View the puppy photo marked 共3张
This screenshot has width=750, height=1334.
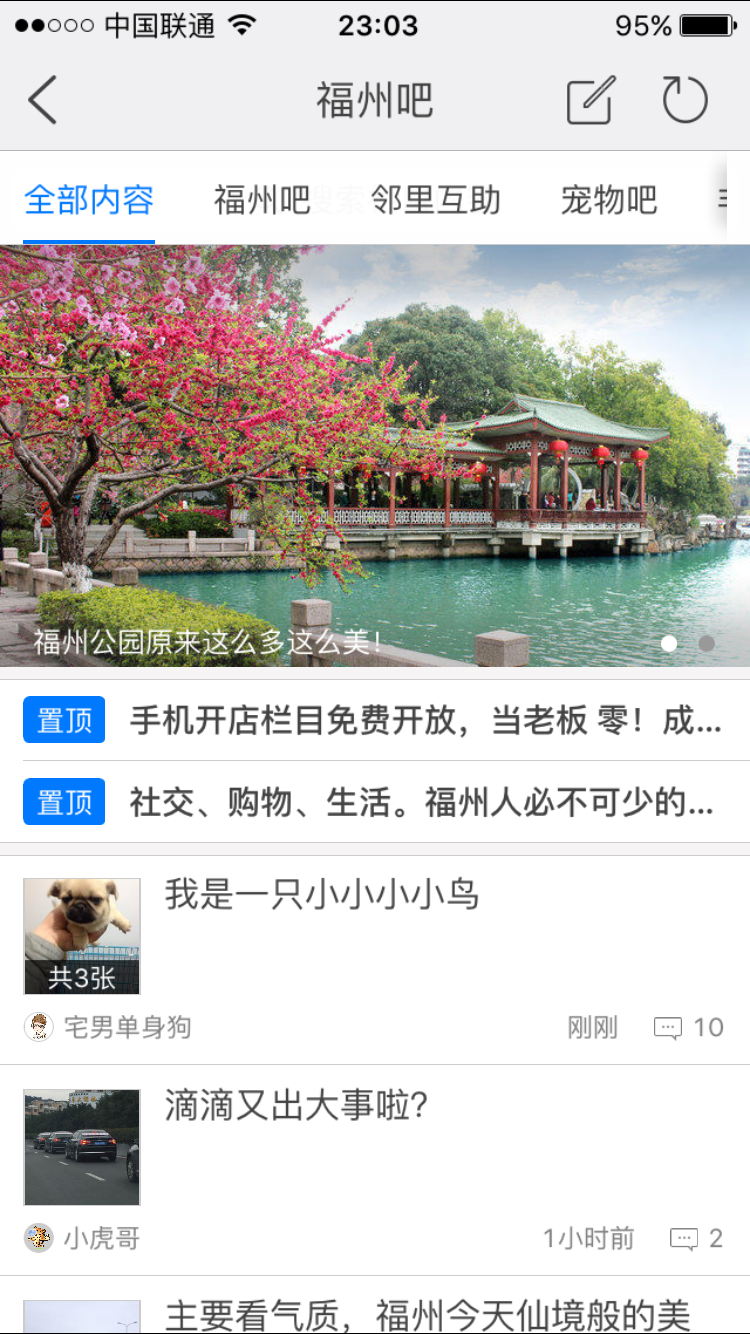point(82,936)
